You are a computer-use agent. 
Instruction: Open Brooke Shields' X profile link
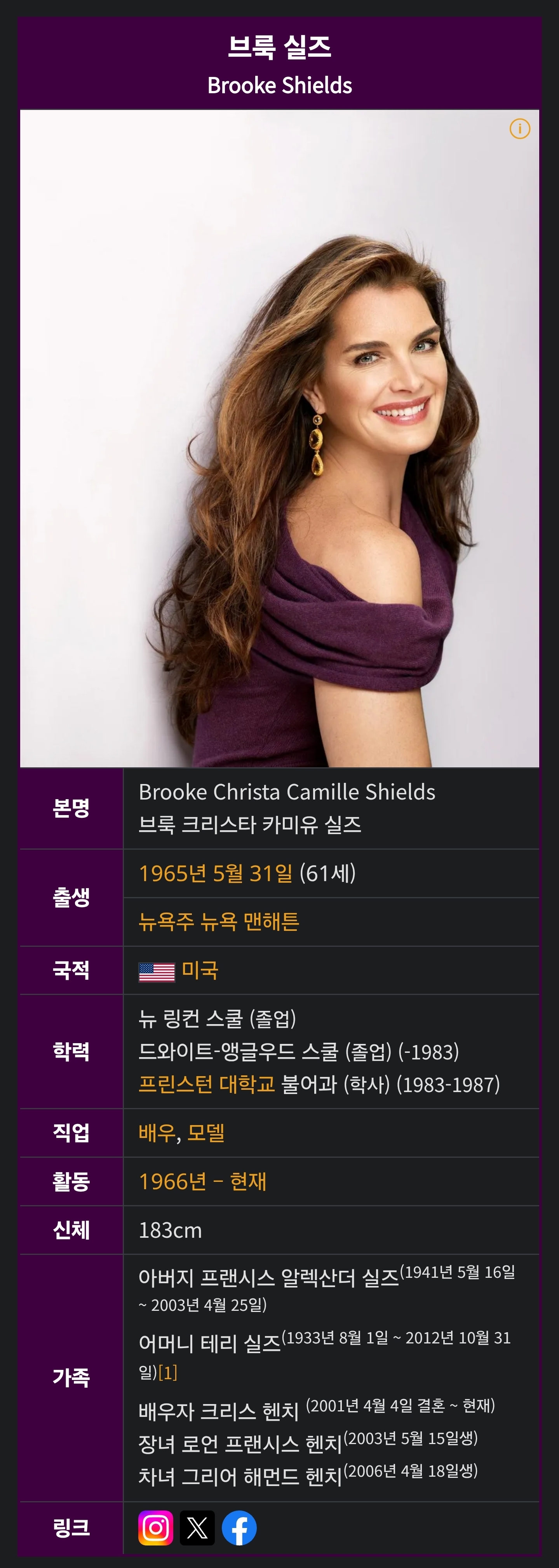click(197, 1528)
